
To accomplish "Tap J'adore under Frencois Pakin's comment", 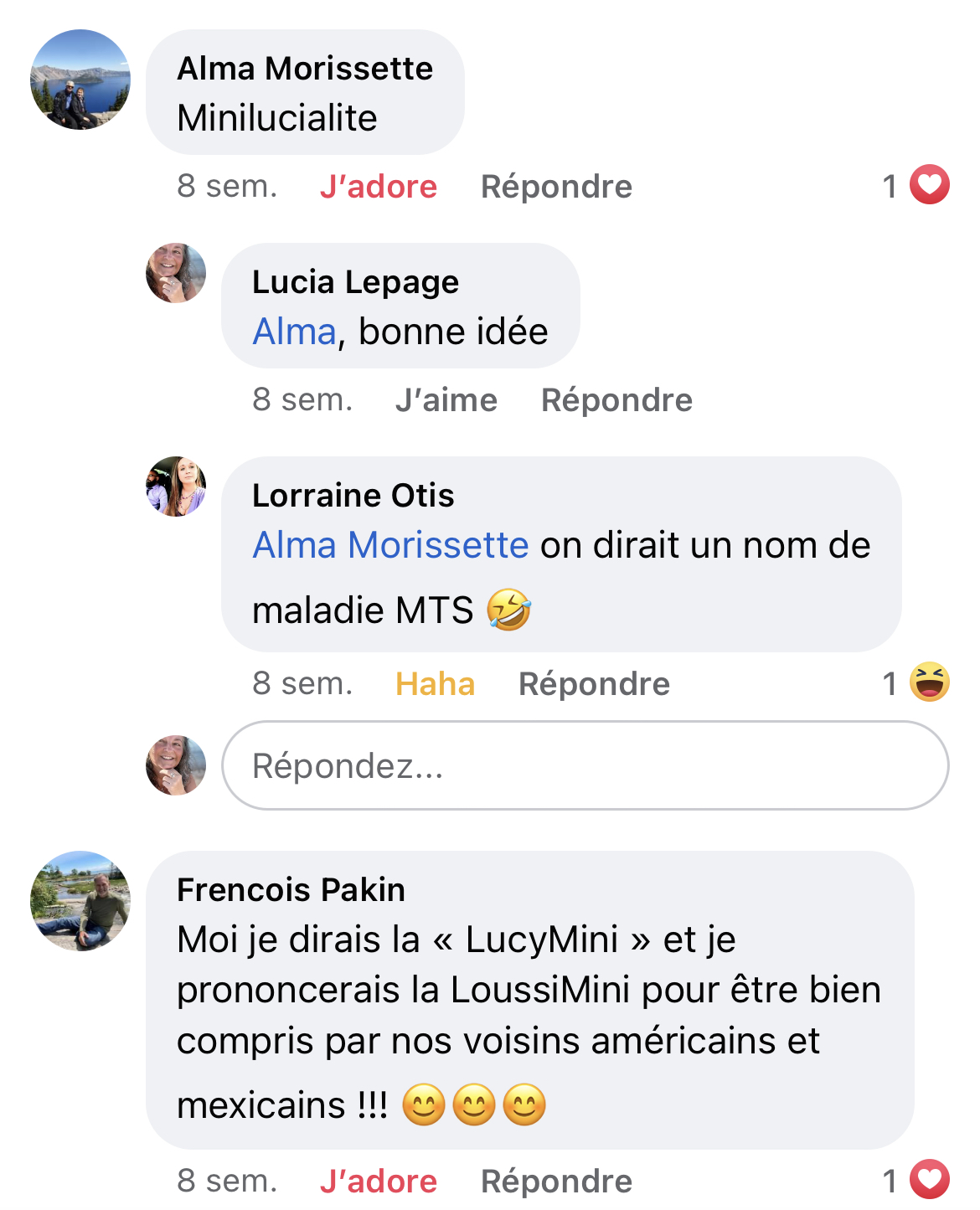I will point(378,1181).
